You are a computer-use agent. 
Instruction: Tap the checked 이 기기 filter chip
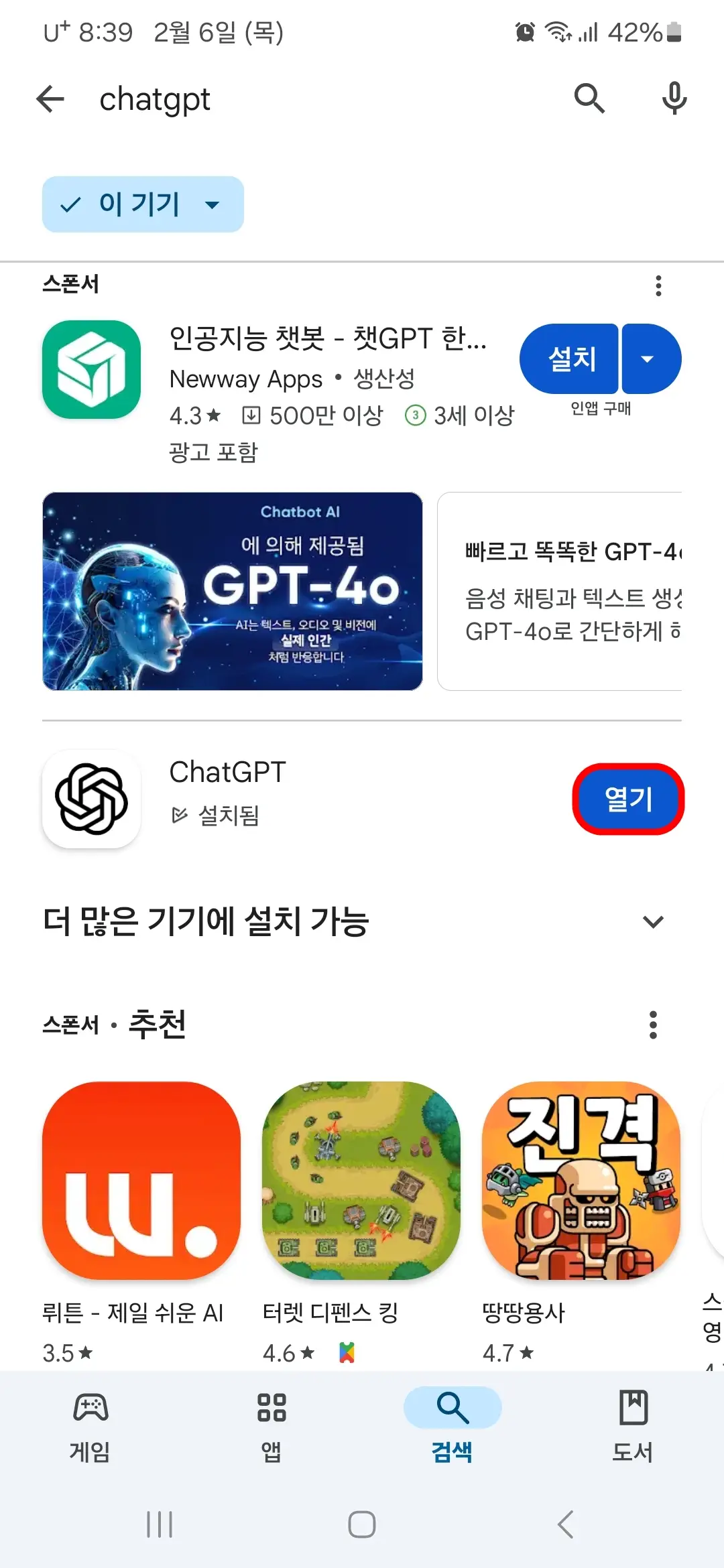tap(142, 204)
